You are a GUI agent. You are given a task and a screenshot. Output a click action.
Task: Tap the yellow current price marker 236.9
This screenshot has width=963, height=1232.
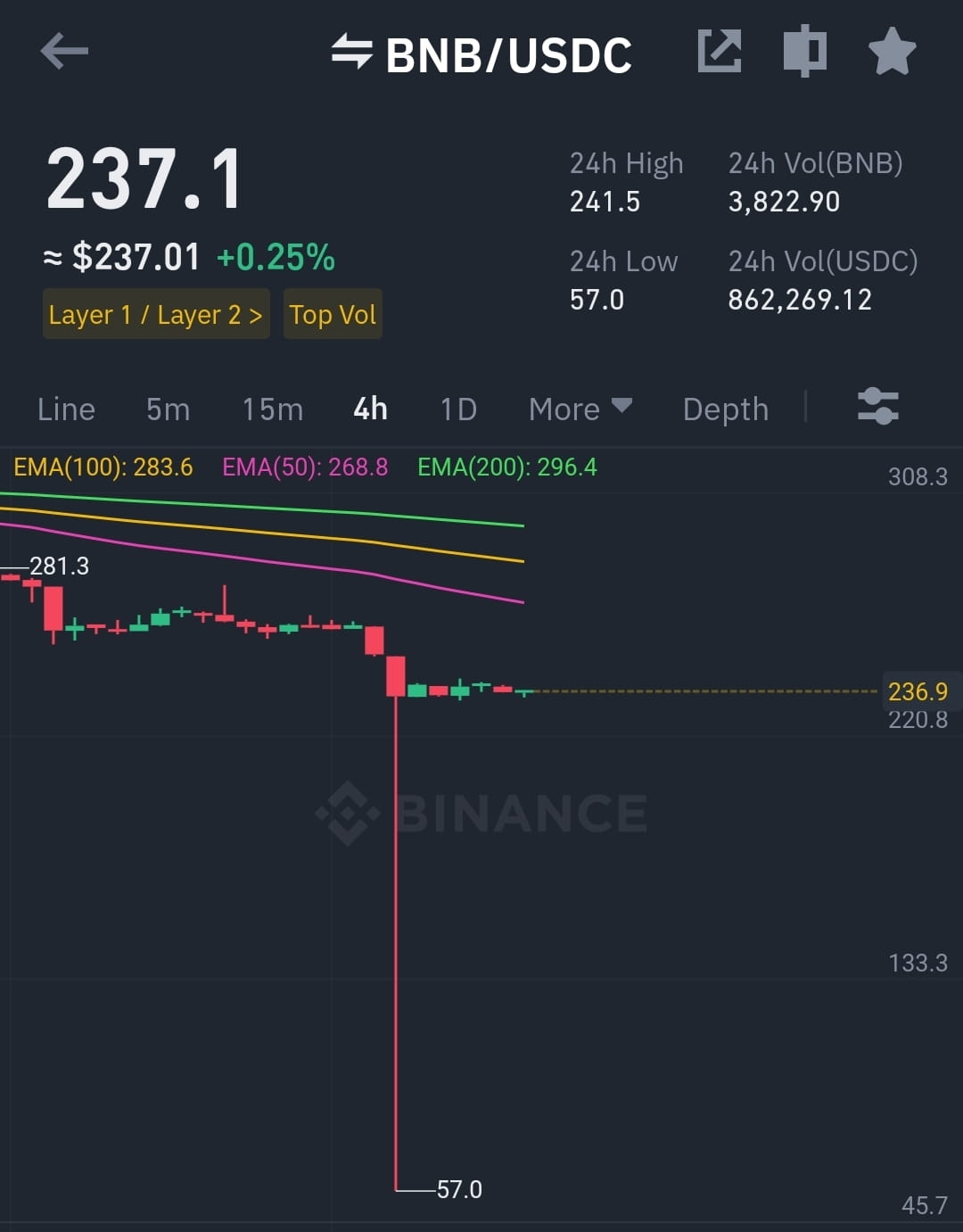(918, 691)
